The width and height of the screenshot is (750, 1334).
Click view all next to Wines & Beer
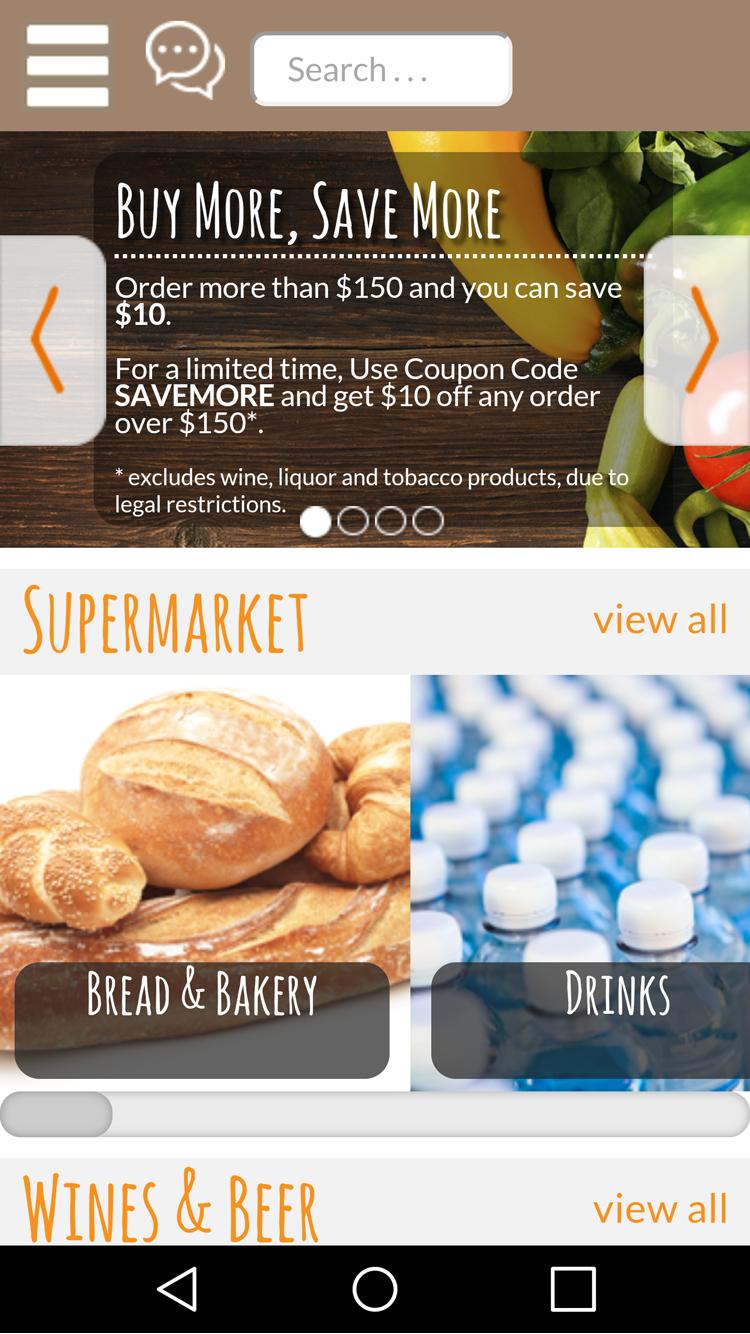[662, 1208]
